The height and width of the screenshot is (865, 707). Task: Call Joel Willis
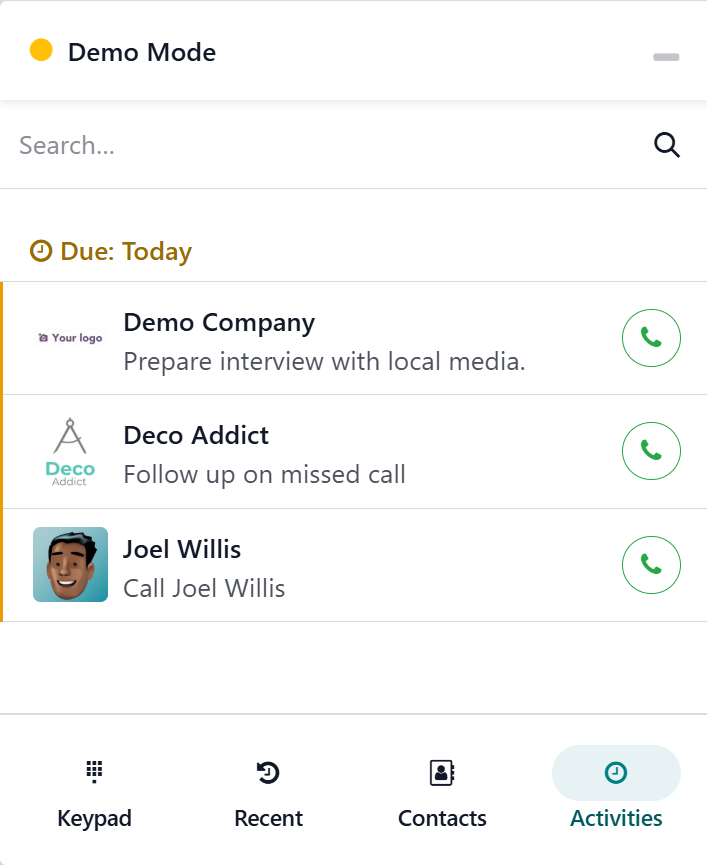click(x=651, y=565)
